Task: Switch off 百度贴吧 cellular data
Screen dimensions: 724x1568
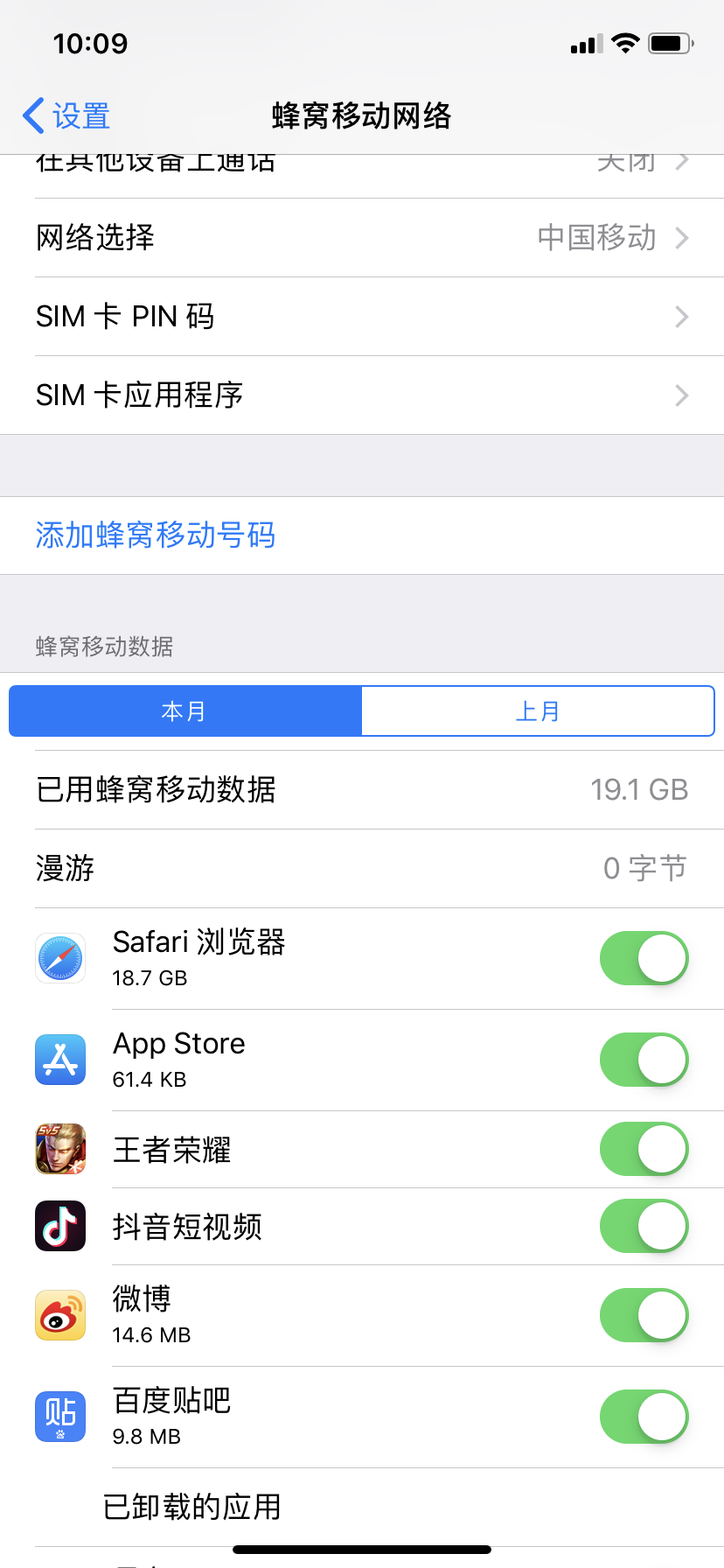Action: coord(644,1417)
